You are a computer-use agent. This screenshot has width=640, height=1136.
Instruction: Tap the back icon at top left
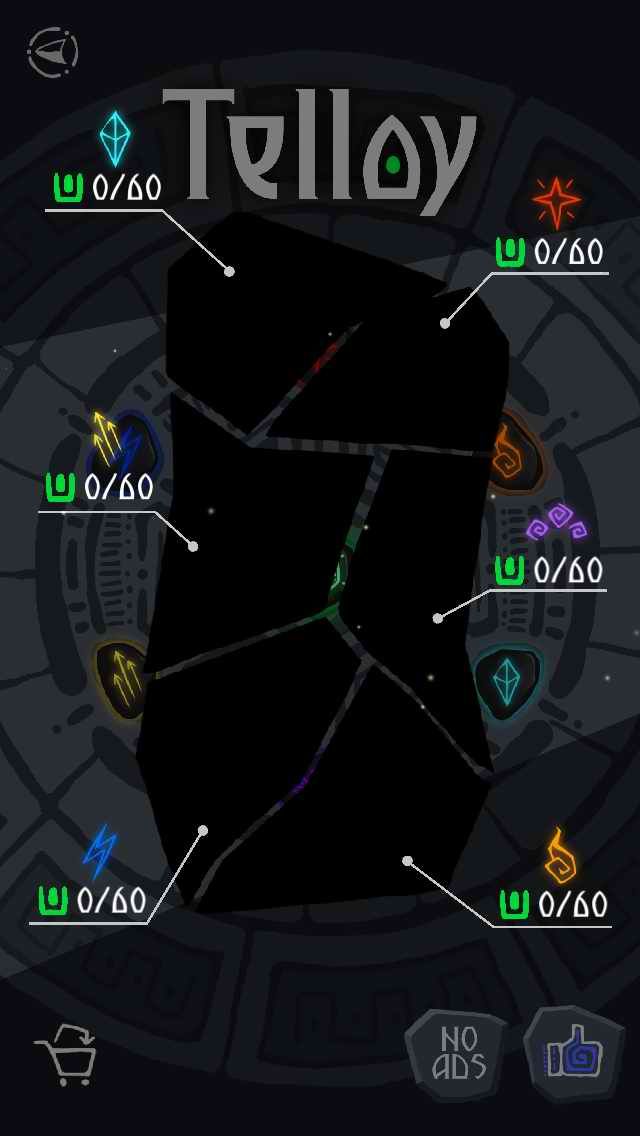[53, 52]
